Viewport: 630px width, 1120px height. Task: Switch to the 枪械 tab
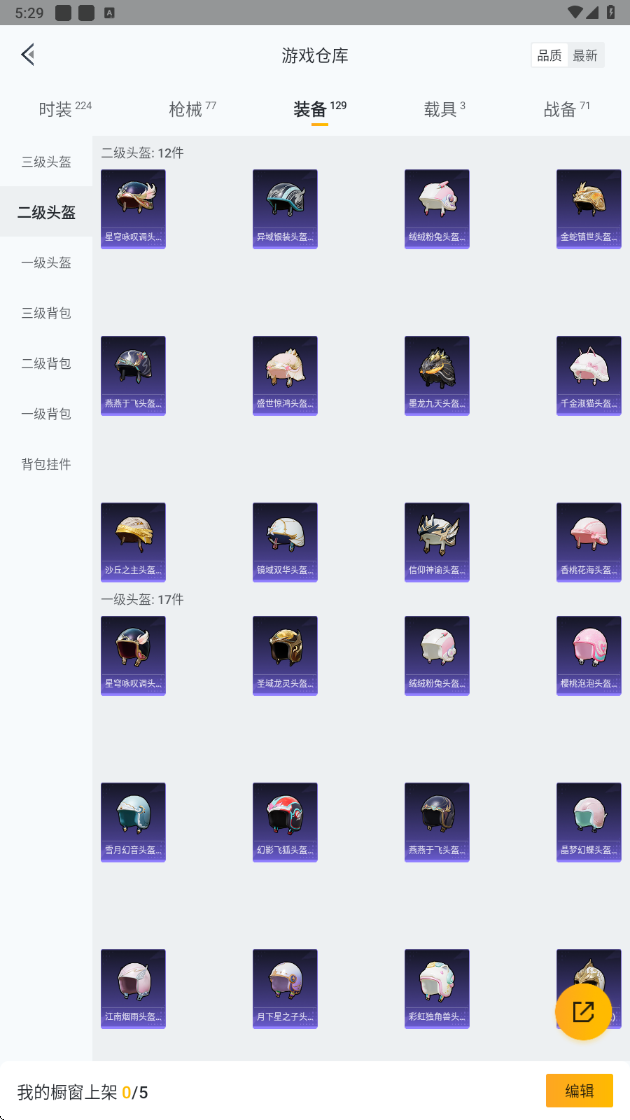(192, 109)
